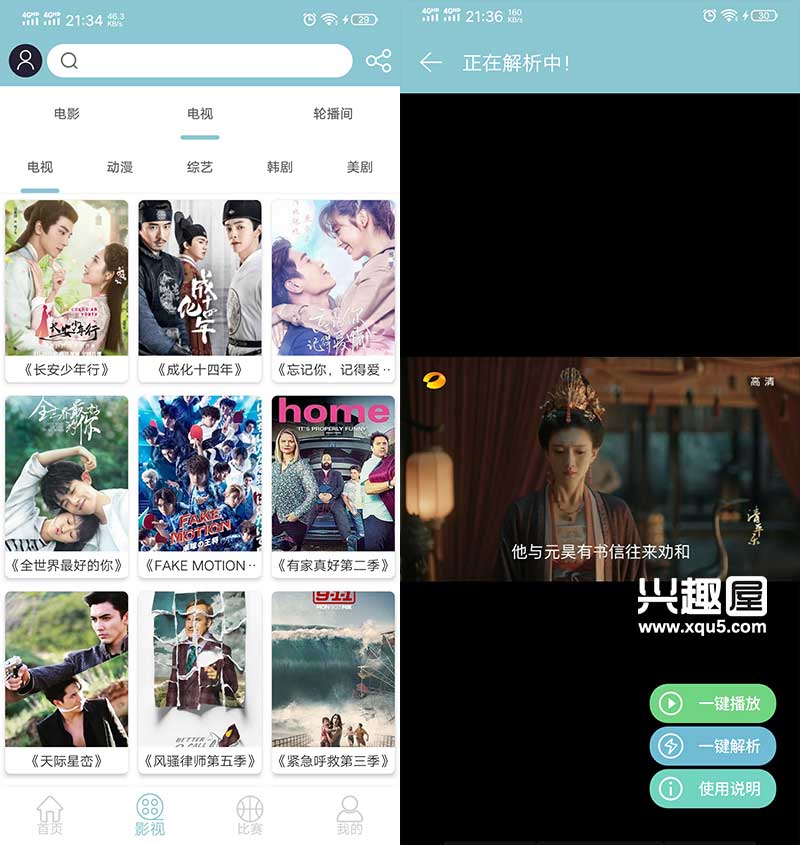Tap the search box at the top
The height and width of the screenshot is (845, 800).
(200, 61)
